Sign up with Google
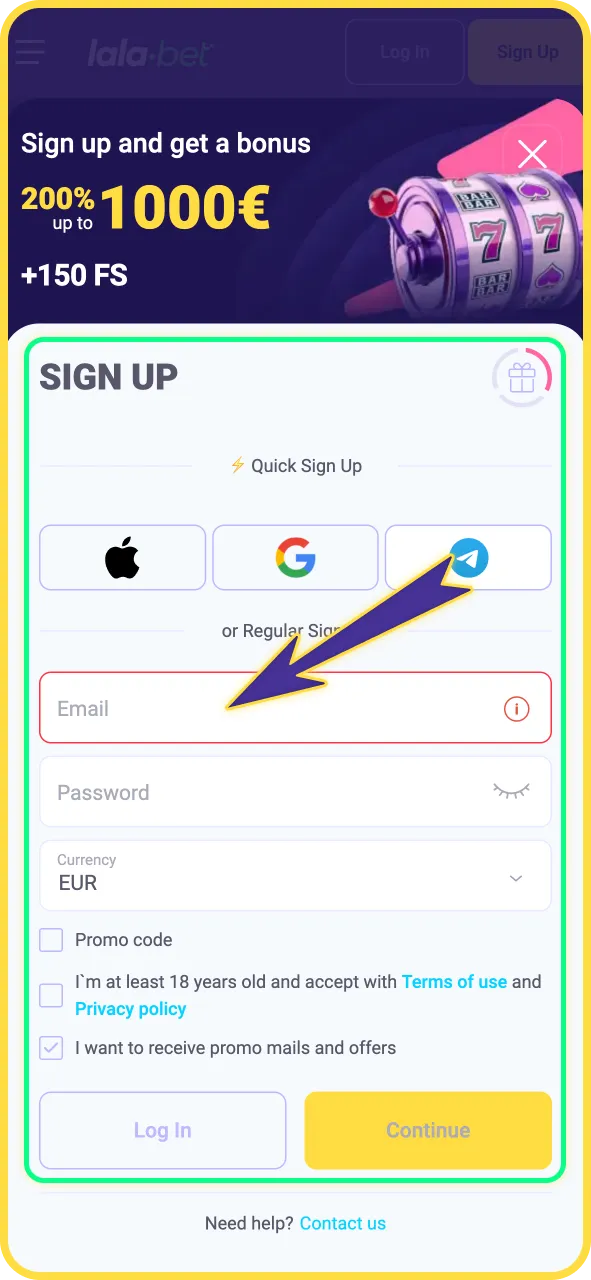Screen dimensions: 591x1280 pos(295,557)
